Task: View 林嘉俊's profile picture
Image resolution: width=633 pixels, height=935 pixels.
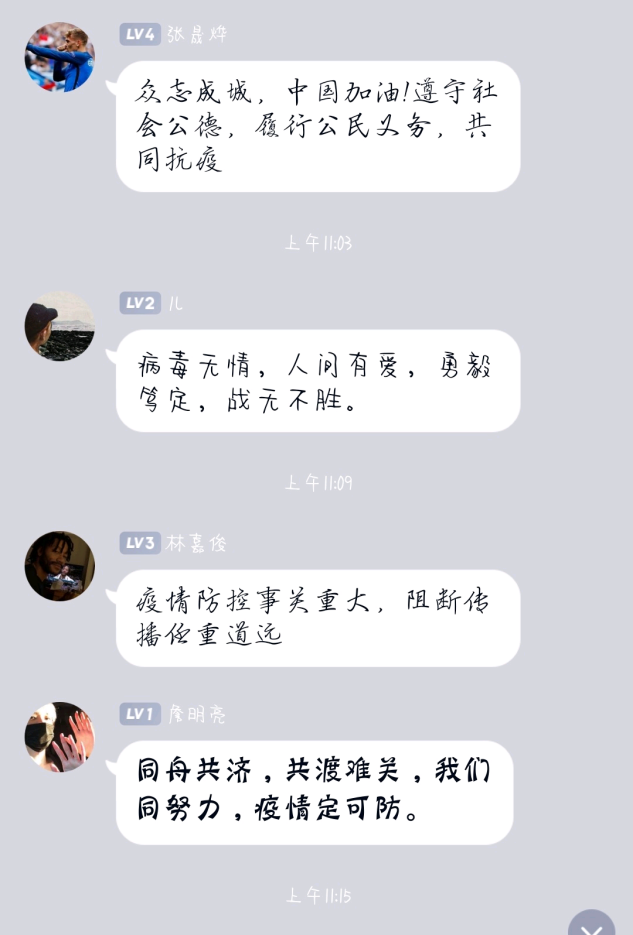Action: coord(59,566)
